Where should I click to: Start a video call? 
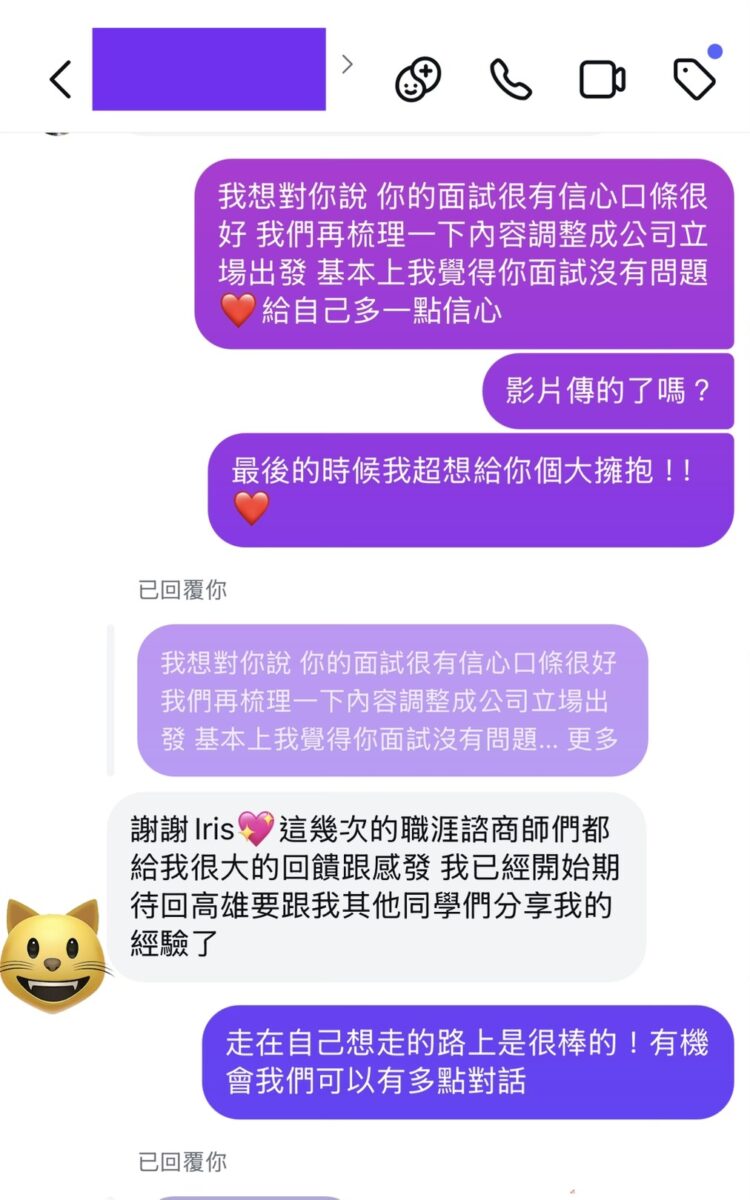602,79
